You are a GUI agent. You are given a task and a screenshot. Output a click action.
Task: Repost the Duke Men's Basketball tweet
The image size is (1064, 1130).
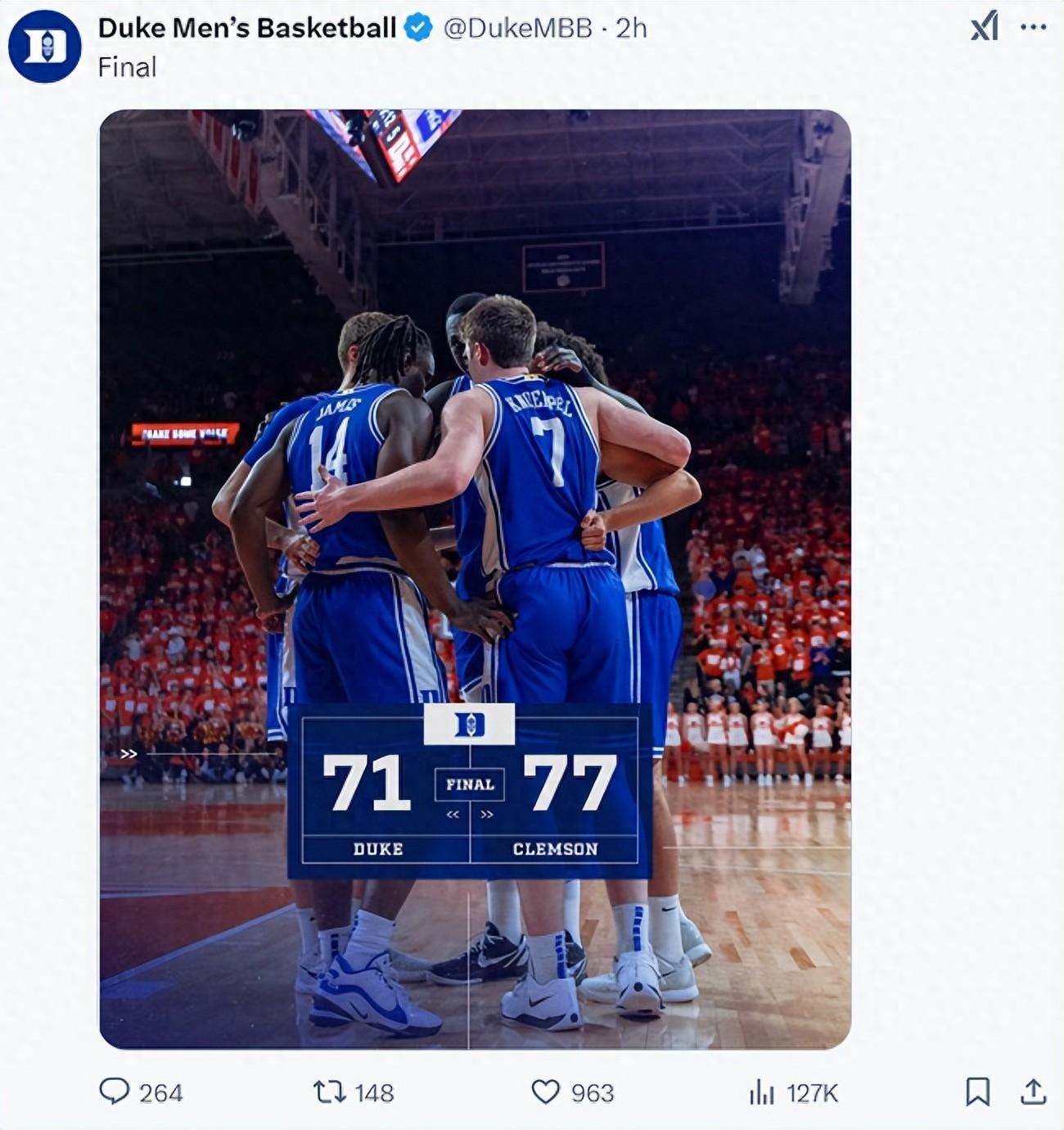coord(330,1092)
